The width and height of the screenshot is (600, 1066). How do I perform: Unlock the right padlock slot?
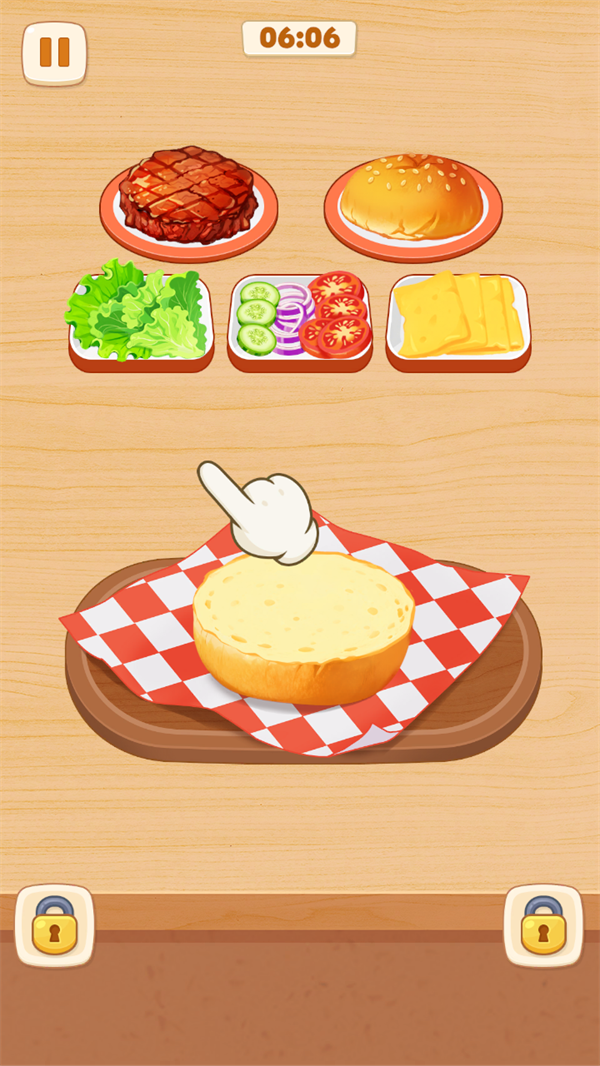pos(543,925)
